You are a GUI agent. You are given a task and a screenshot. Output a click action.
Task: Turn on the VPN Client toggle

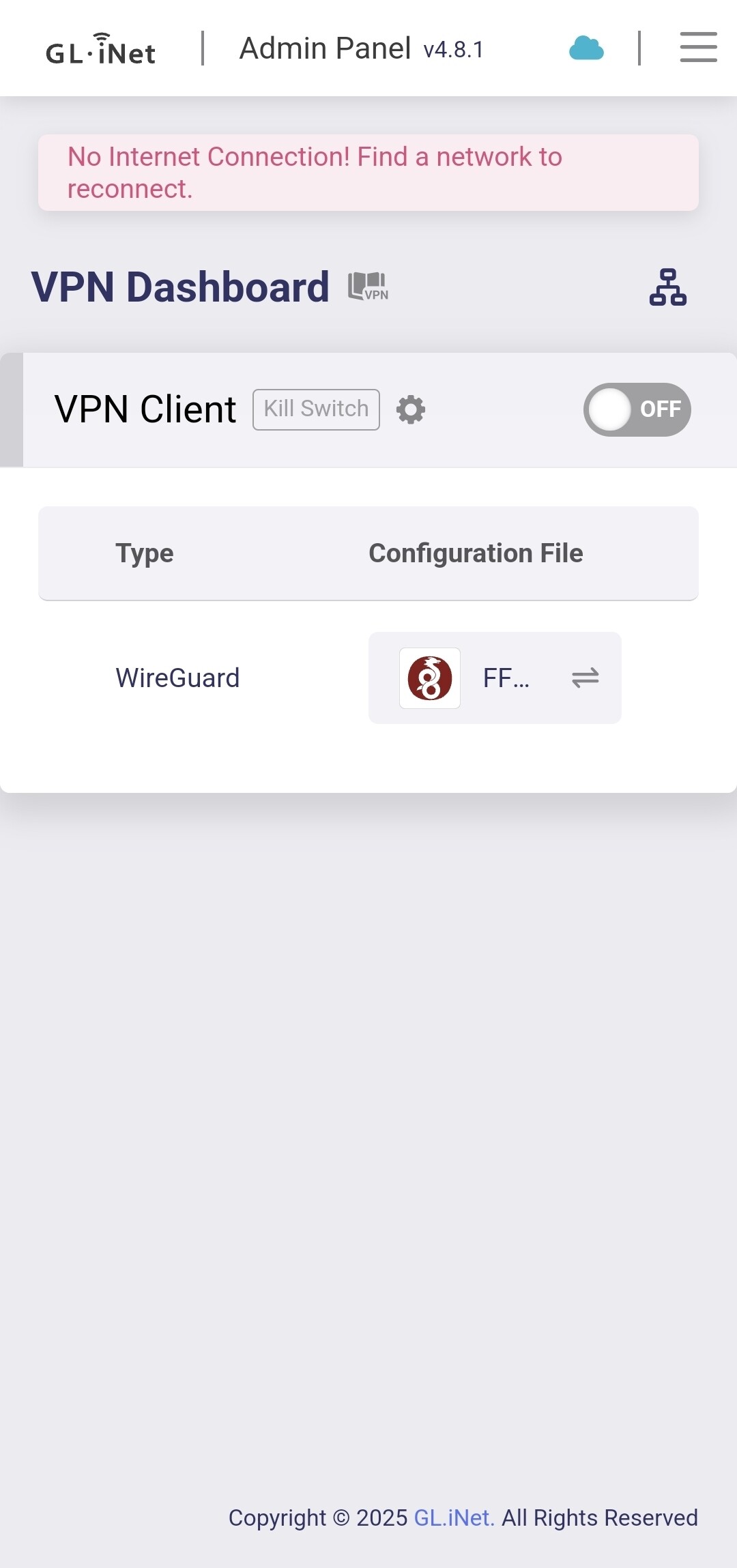[x=637, y=409]
